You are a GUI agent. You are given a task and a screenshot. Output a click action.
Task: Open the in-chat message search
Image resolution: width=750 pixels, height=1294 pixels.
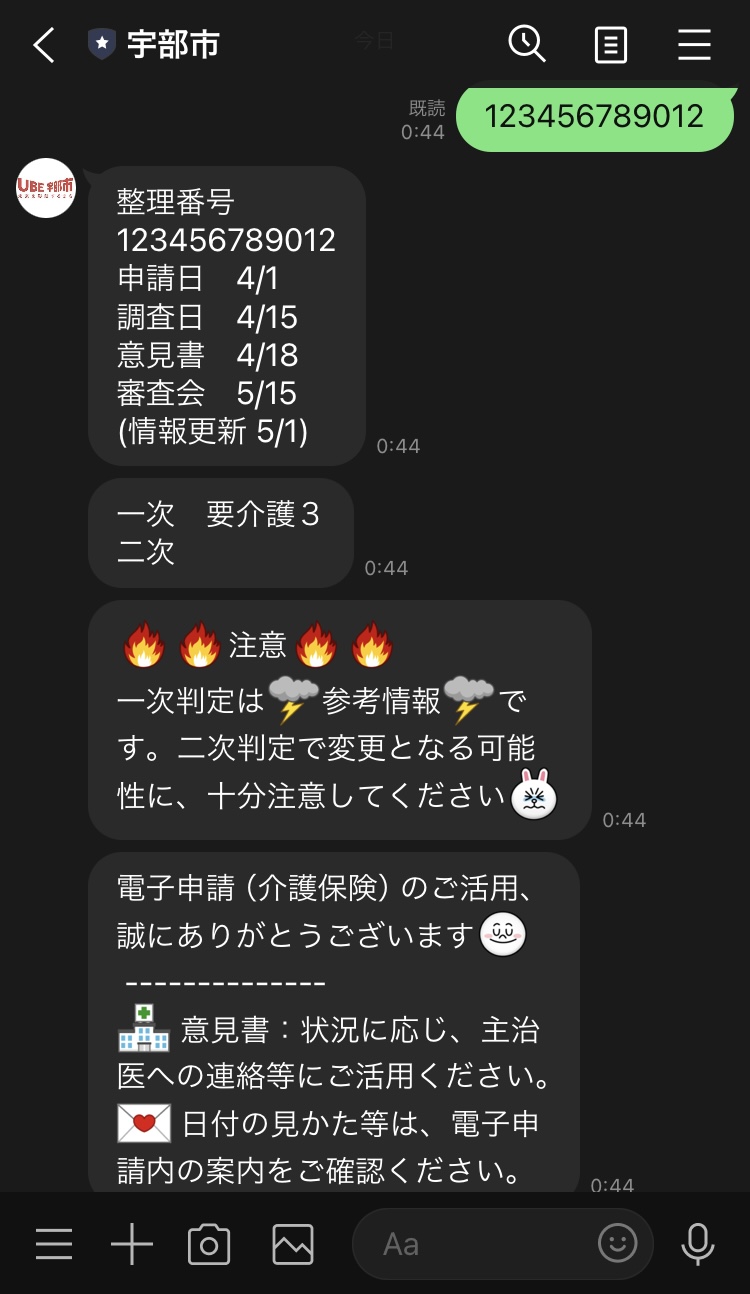(x=527, y=44)
